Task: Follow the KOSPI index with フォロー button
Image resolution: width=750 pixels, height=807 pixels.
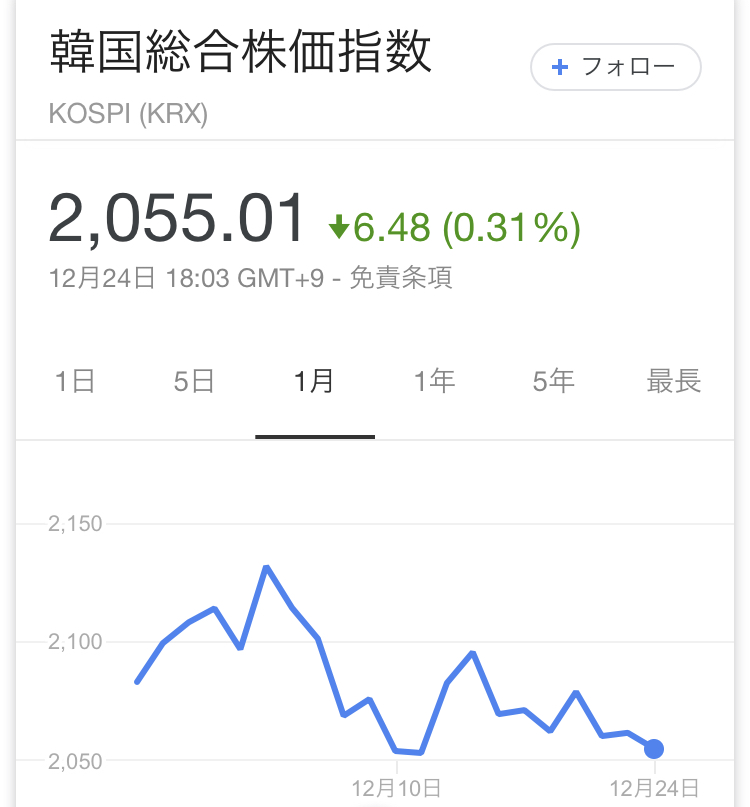Action: 615,68
